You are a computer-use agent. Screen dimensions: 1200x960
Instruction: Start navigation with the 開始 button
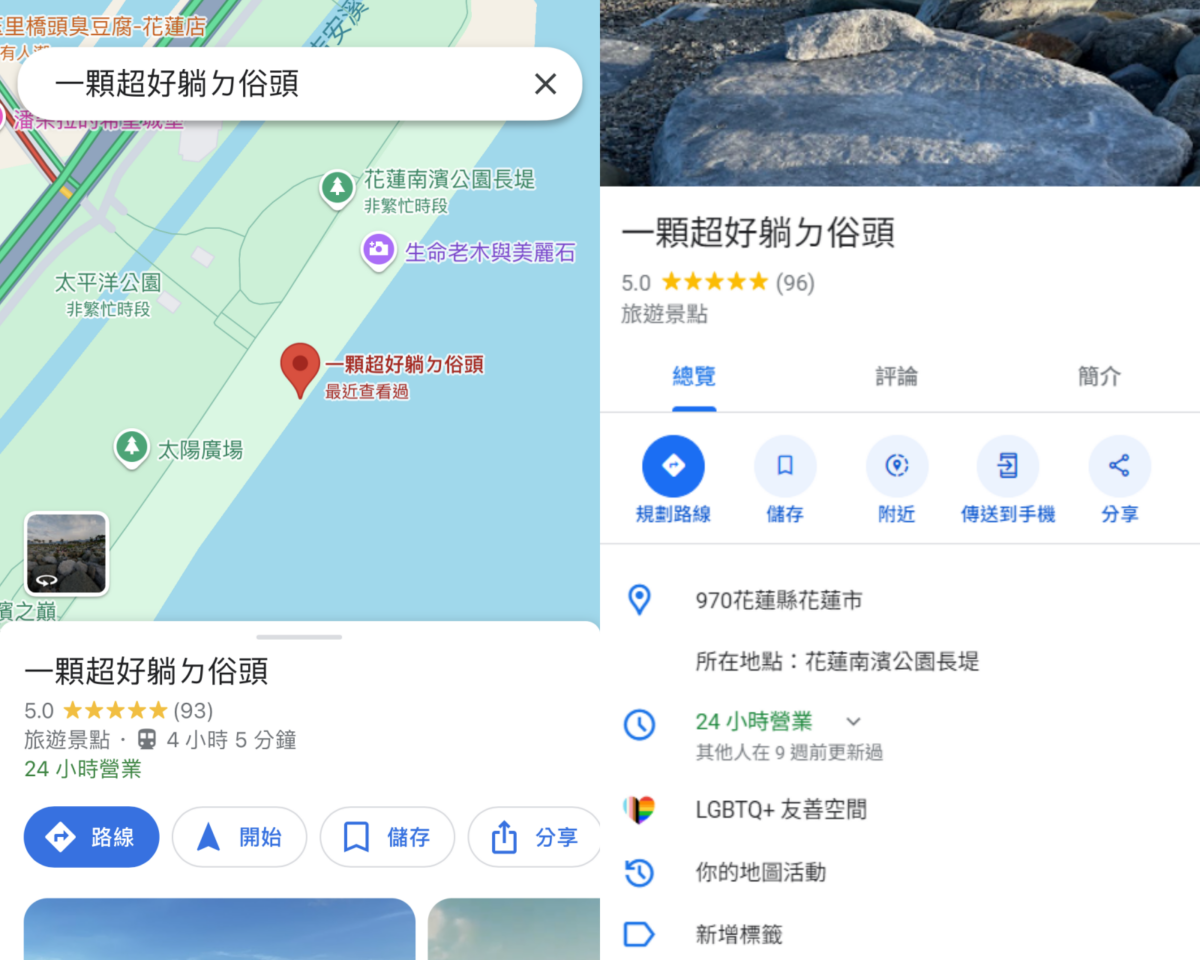click(239, 837)
